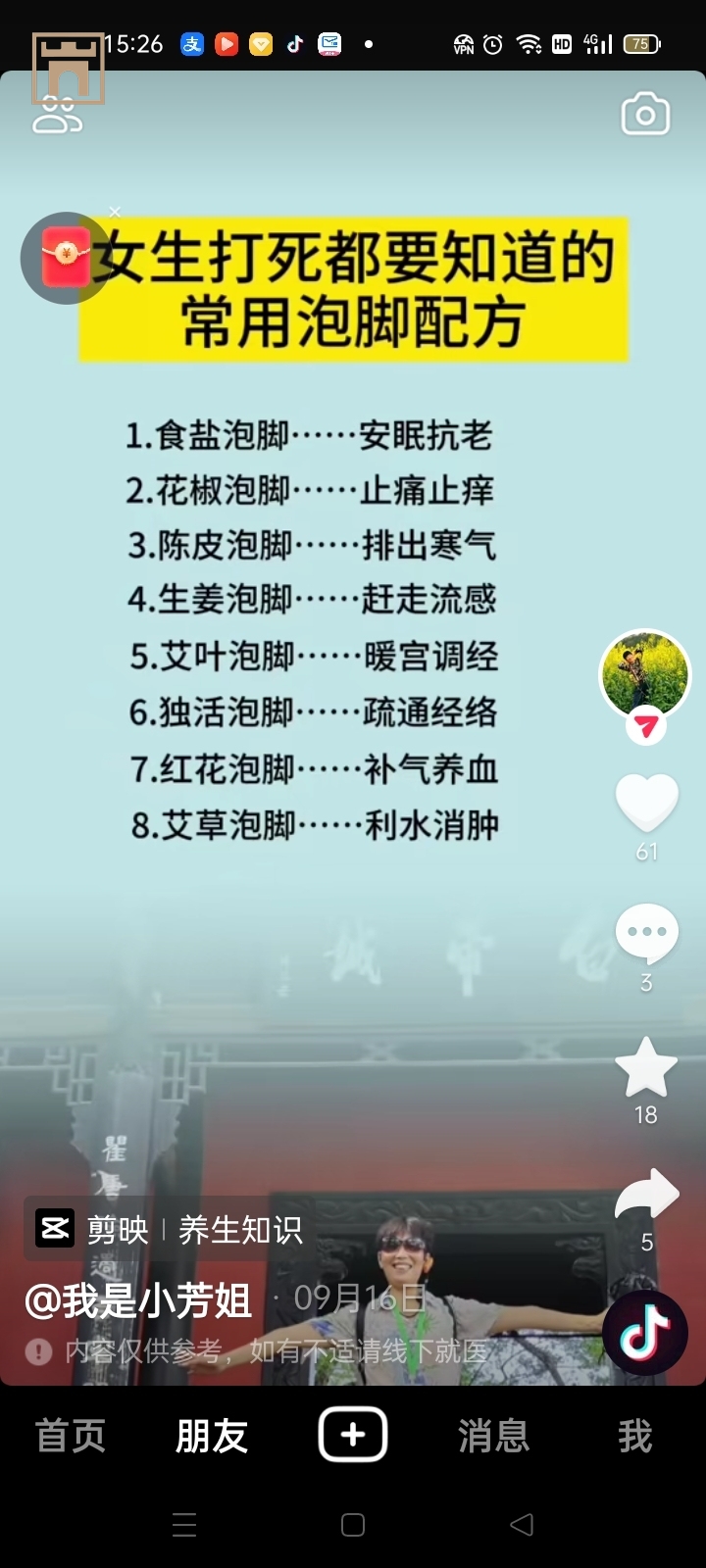Share this video
Viewport: 706px width, 1568px height.
point(646,1196)
